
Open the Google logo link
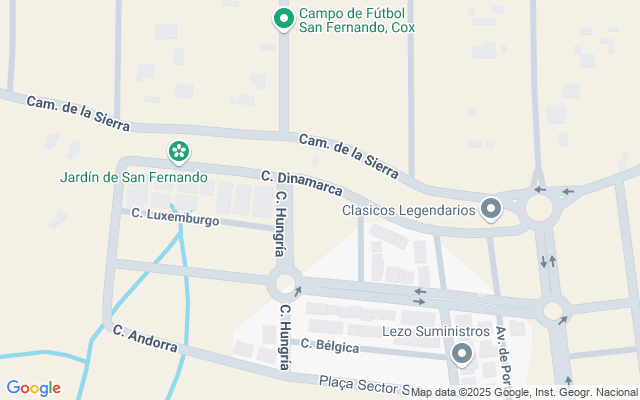pyautogui.click(x=33, y=388)
